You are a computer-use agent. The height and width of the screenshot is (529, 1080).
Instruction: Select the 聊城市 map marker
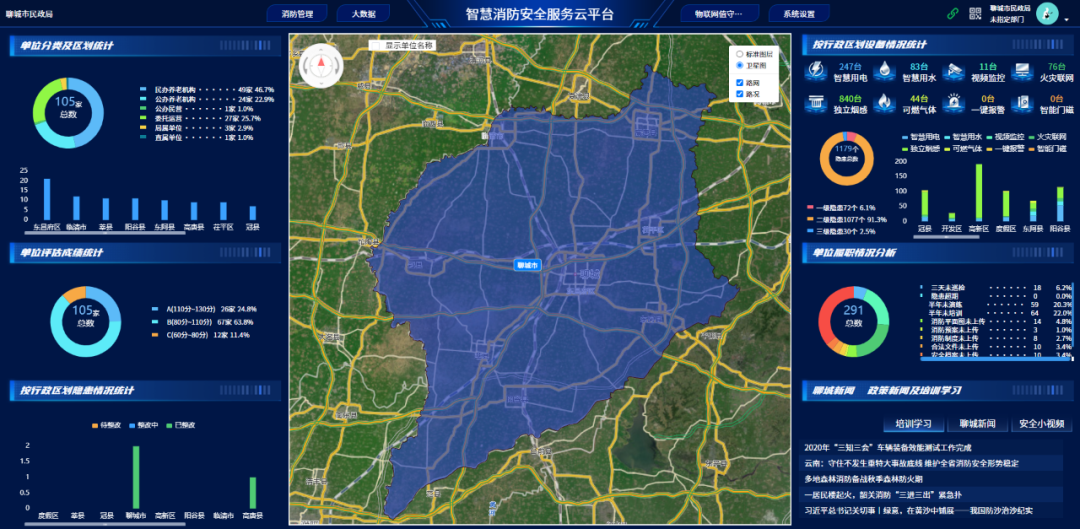coord(526,265)
